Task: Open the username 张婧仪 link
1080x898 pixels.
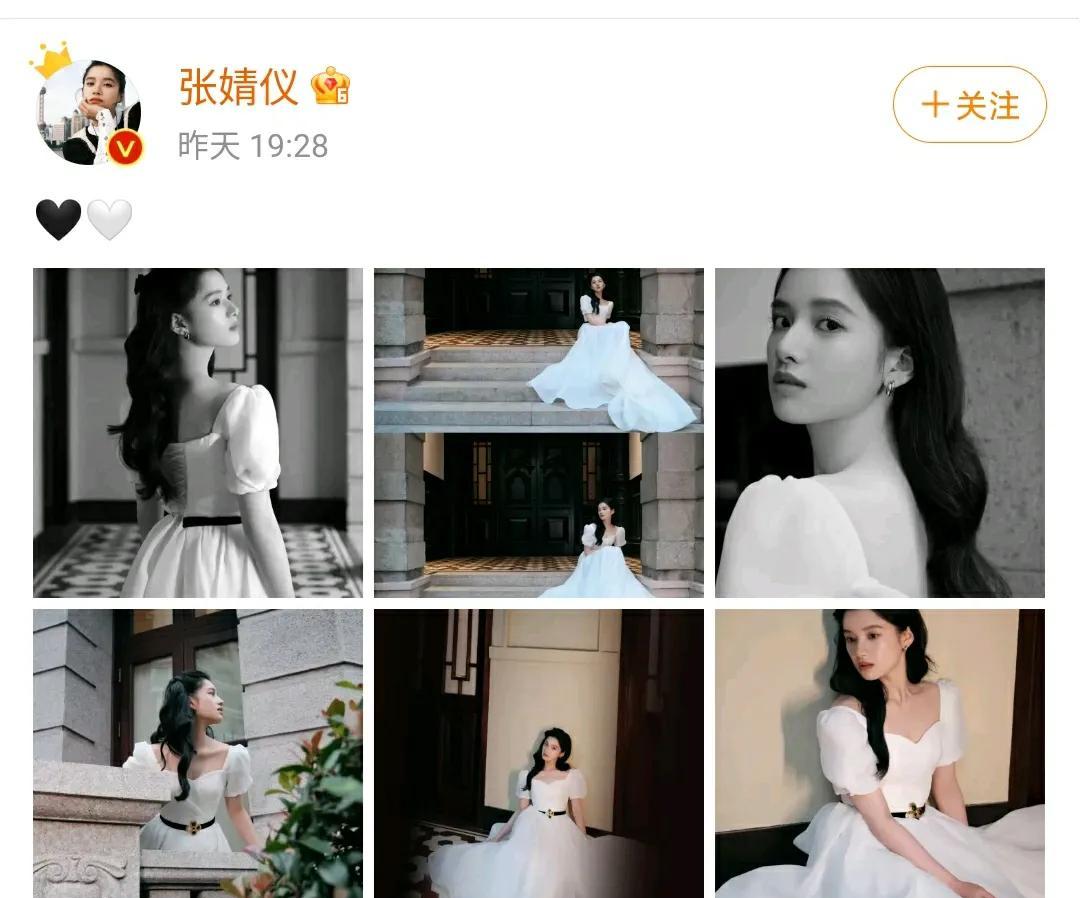Action: tap(238, 87)
